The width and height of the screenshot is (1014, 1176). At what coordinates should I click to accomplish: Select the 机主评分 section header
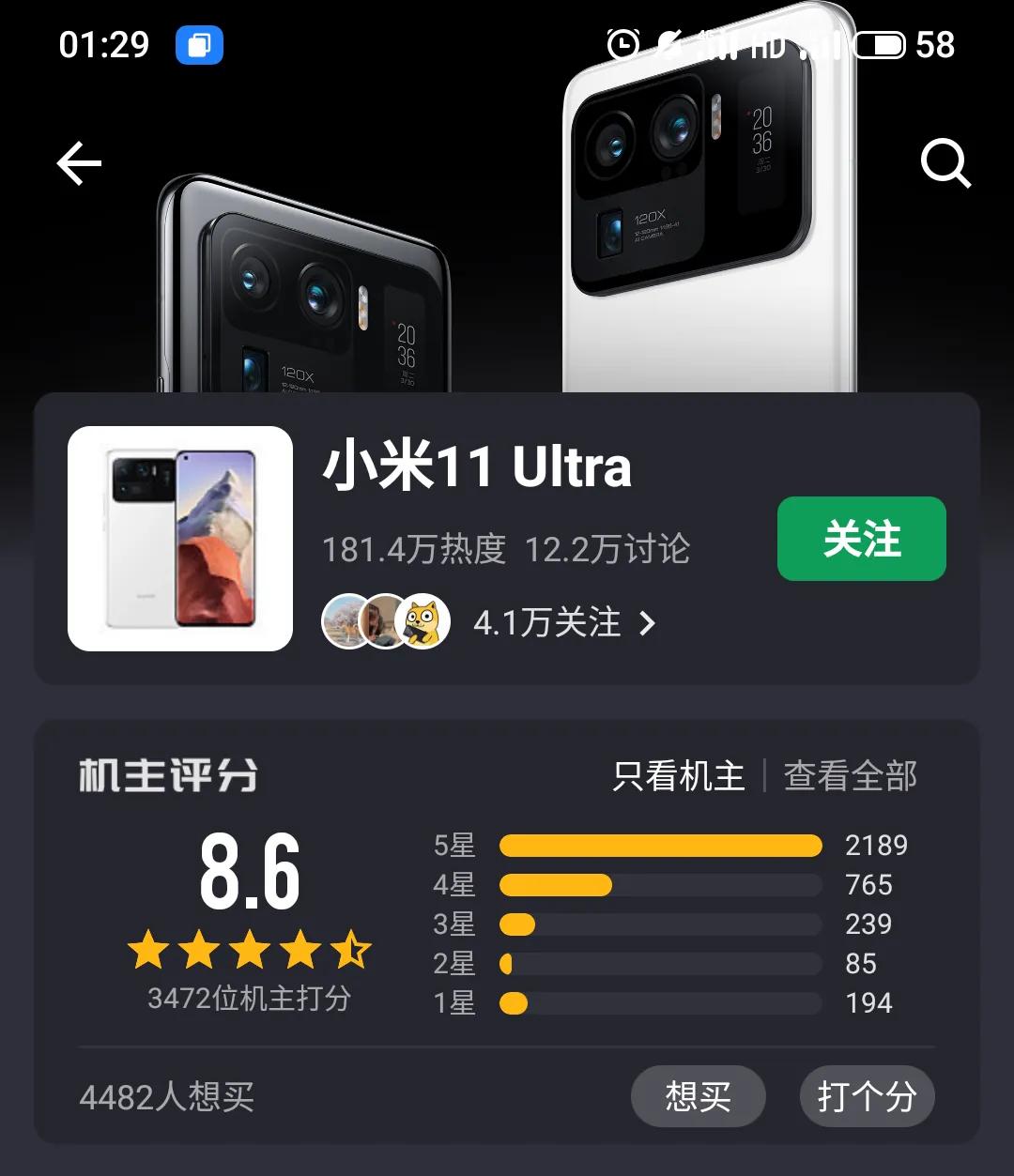click(x=167, y=776)
